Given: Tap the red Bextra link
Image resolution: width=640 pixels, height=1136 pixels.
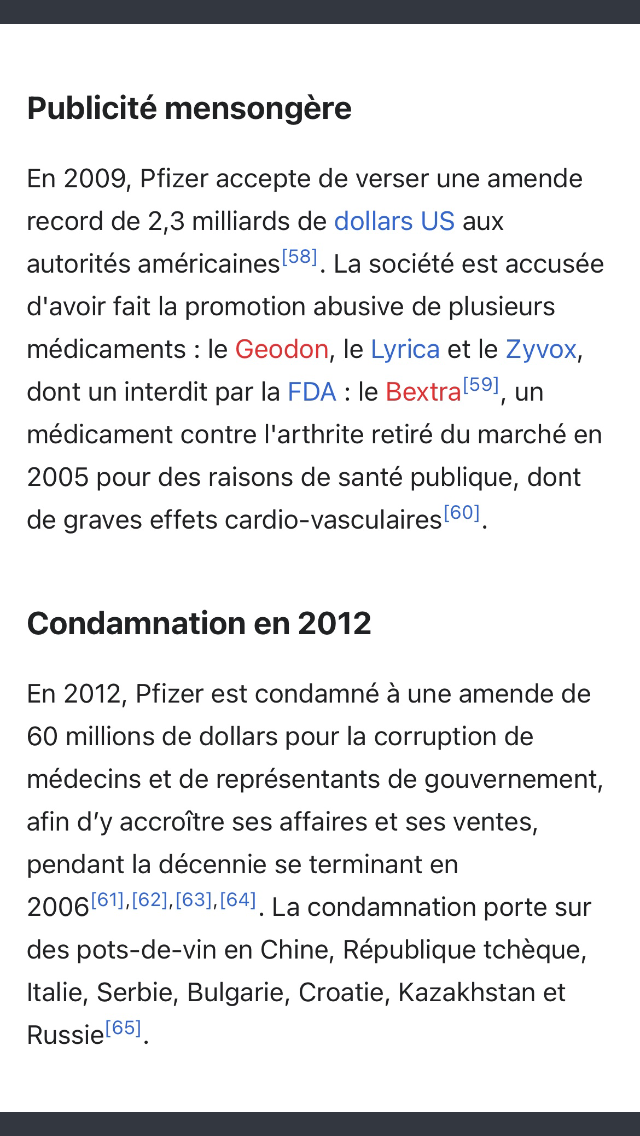Looking at the screenshot, I should point(423,392).
